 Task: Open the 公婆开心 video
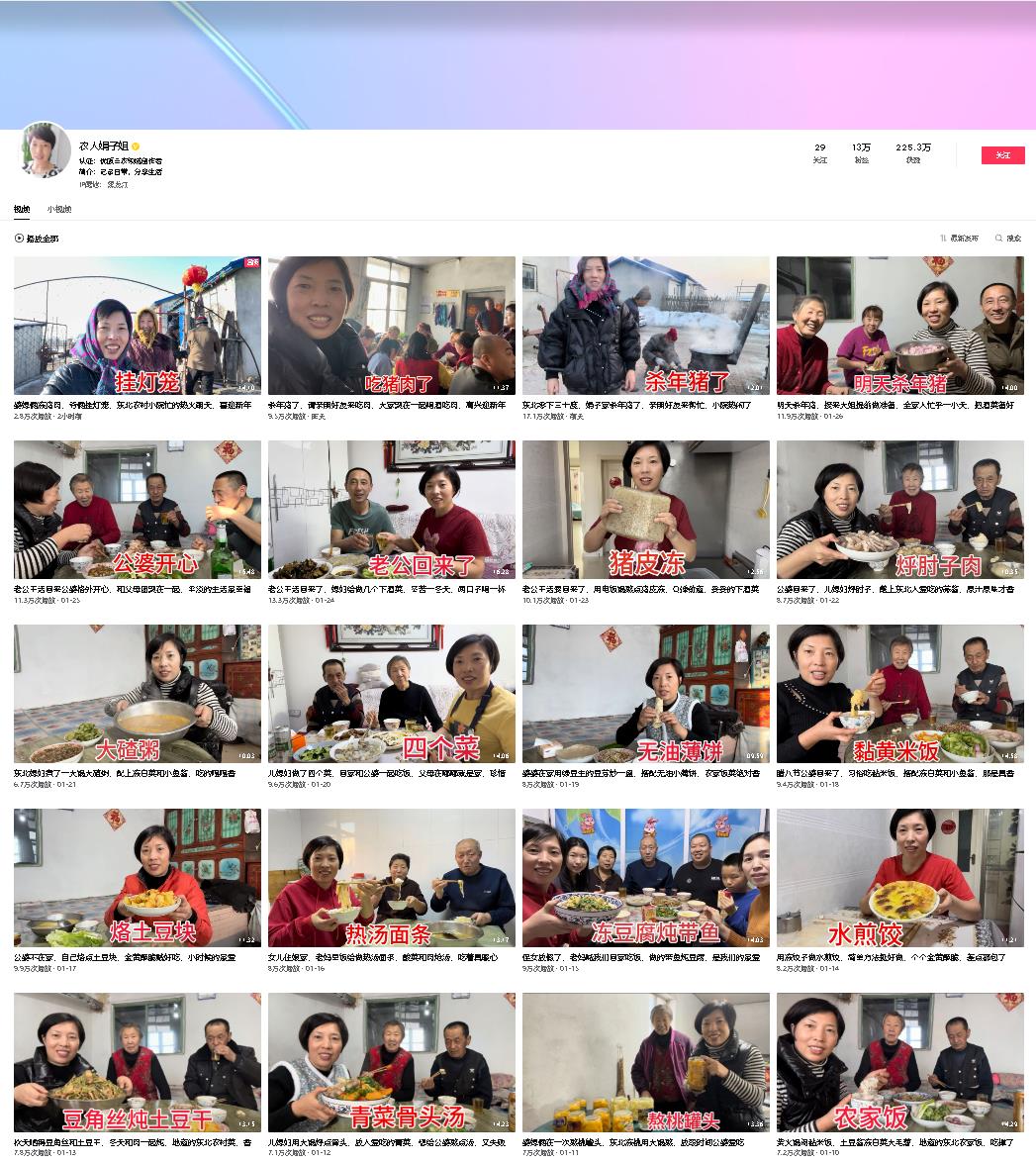pyautogui.click(x=138, y=510)
